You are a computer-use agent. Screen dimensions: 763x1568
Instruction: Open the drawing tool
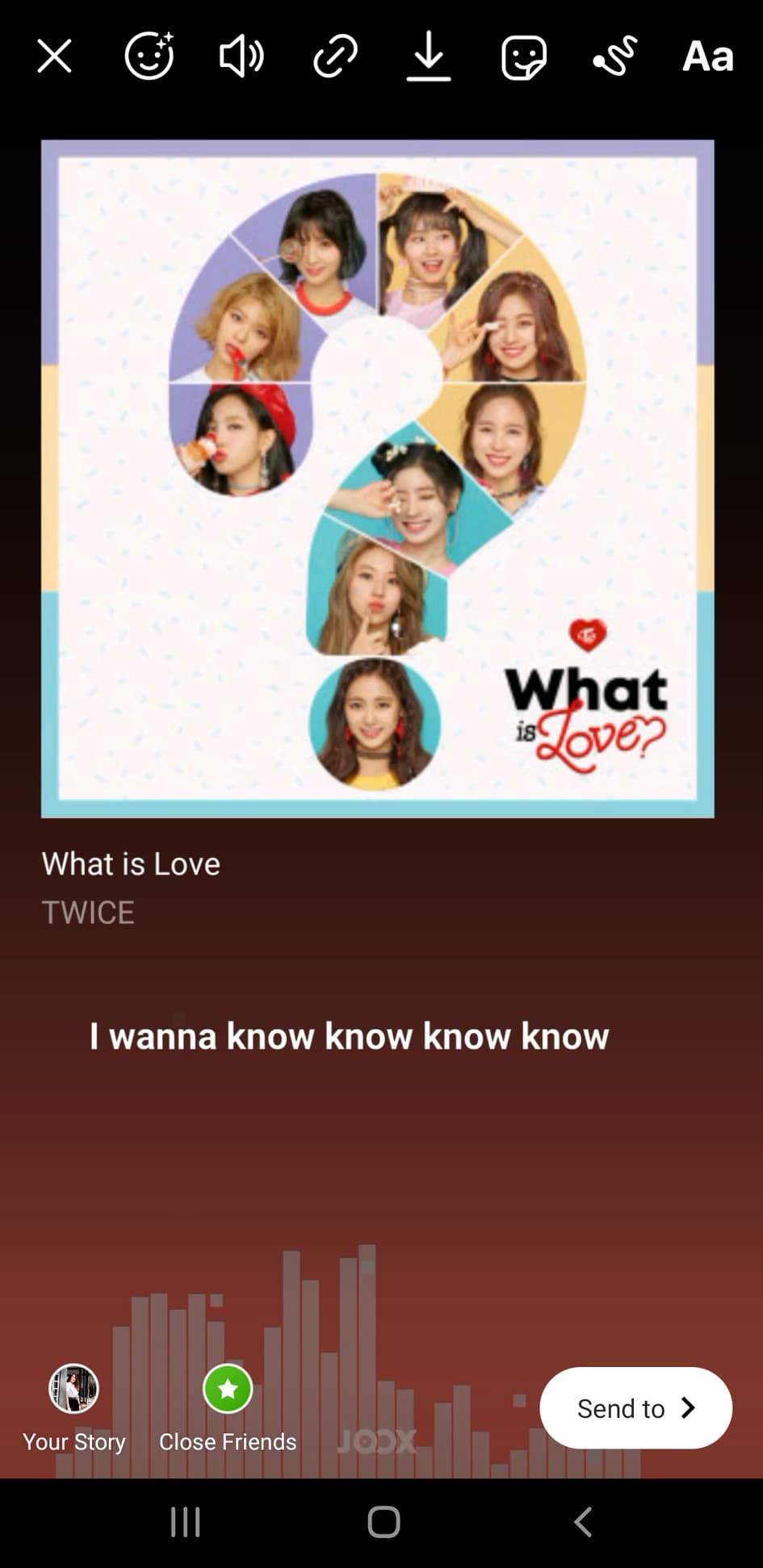615,56
